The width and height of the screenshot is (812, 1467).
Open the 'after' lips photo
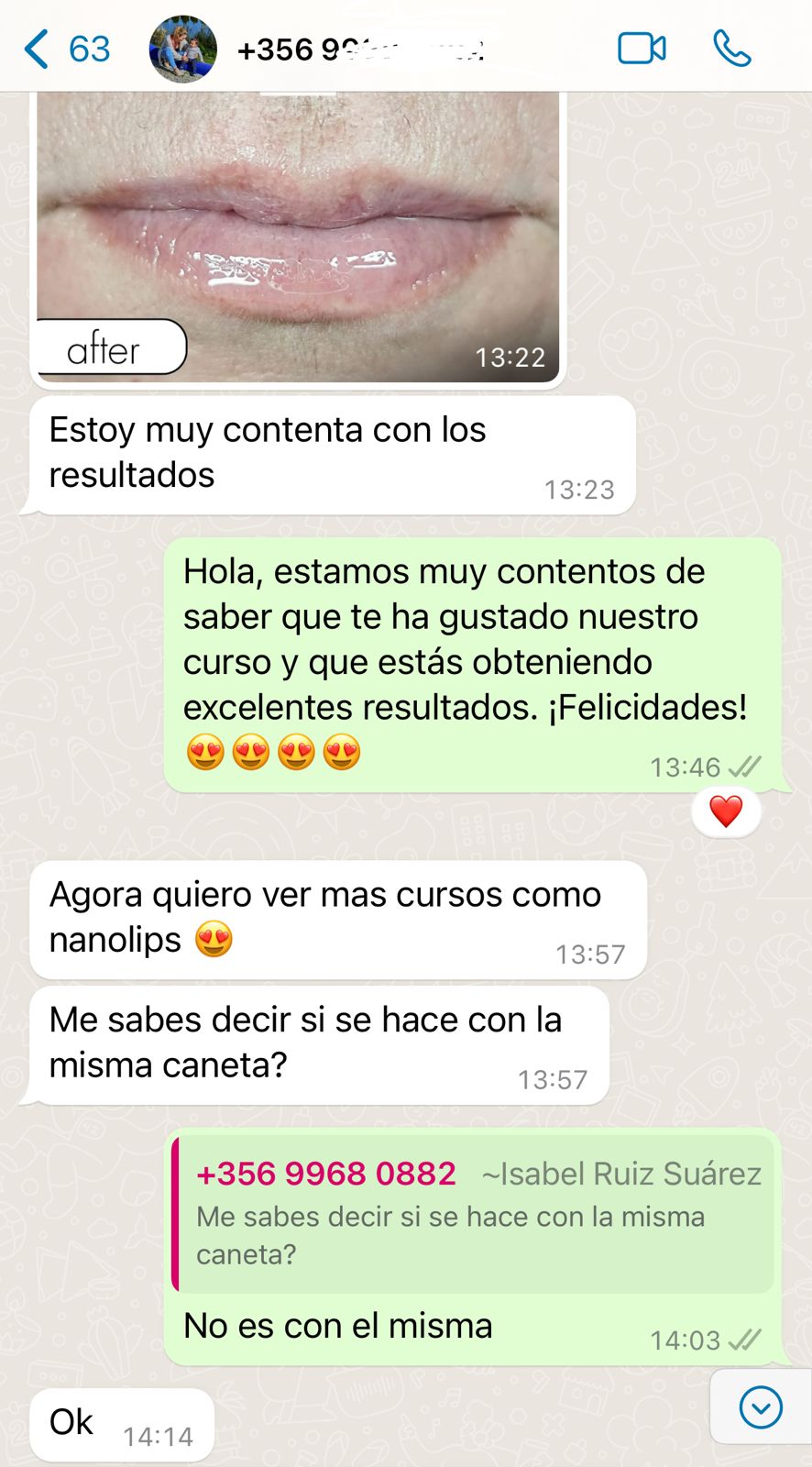coord(298,238)
